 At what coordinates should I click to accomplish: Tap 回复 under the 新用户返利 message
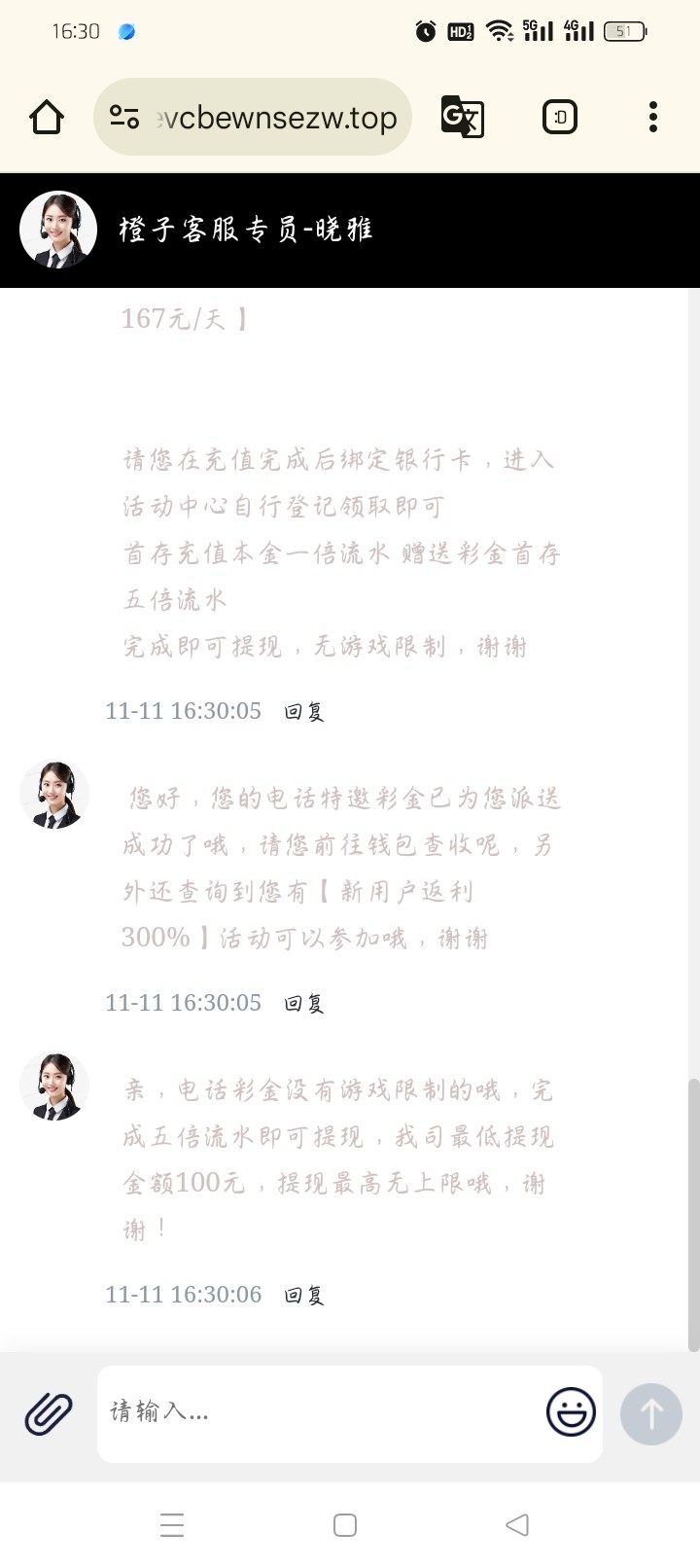click(x=303, y=1003)
